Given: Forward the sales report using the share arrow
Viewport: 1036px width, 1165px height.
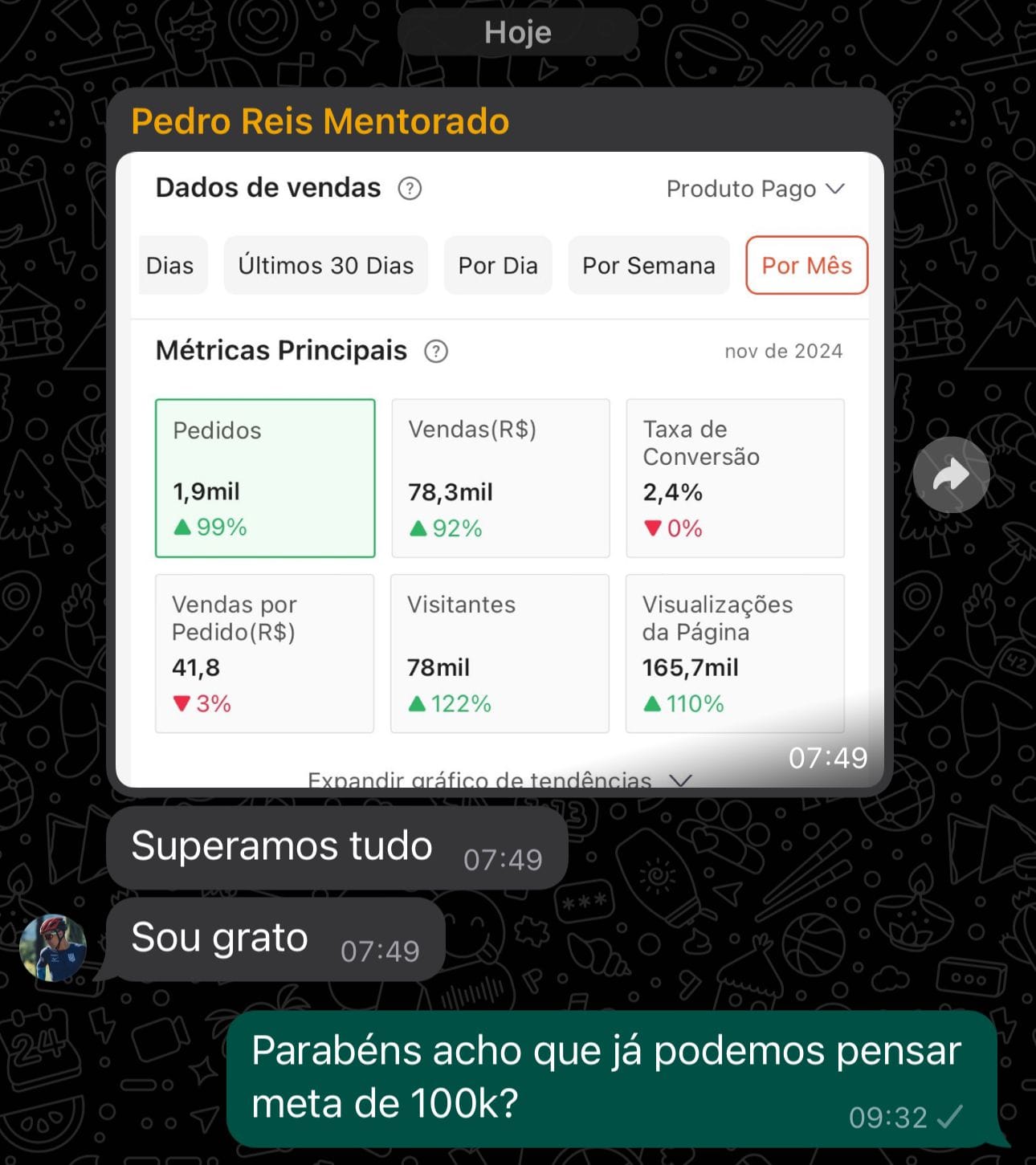Looking at the screenshot, I should point(951,474).
